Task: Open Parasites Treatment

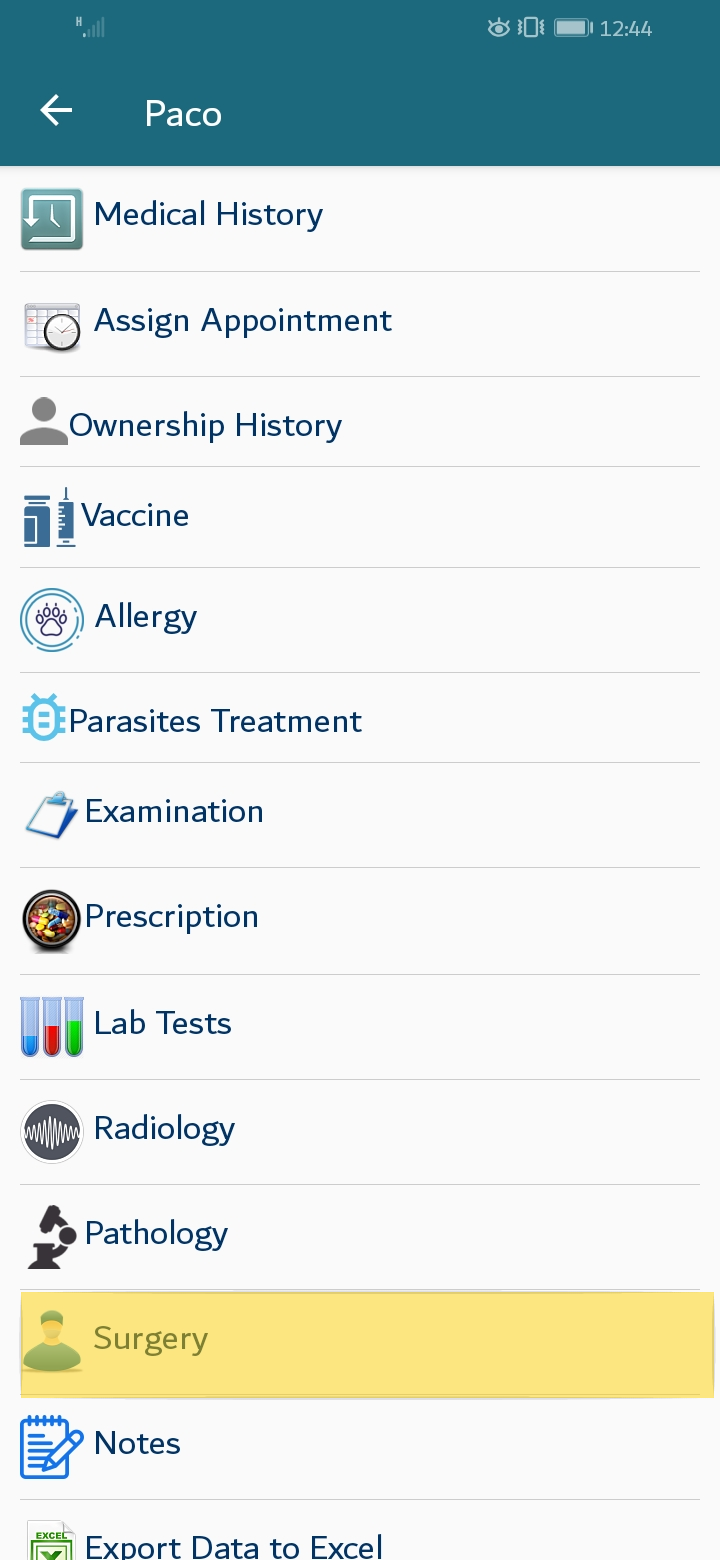Action: pos(360,718)
